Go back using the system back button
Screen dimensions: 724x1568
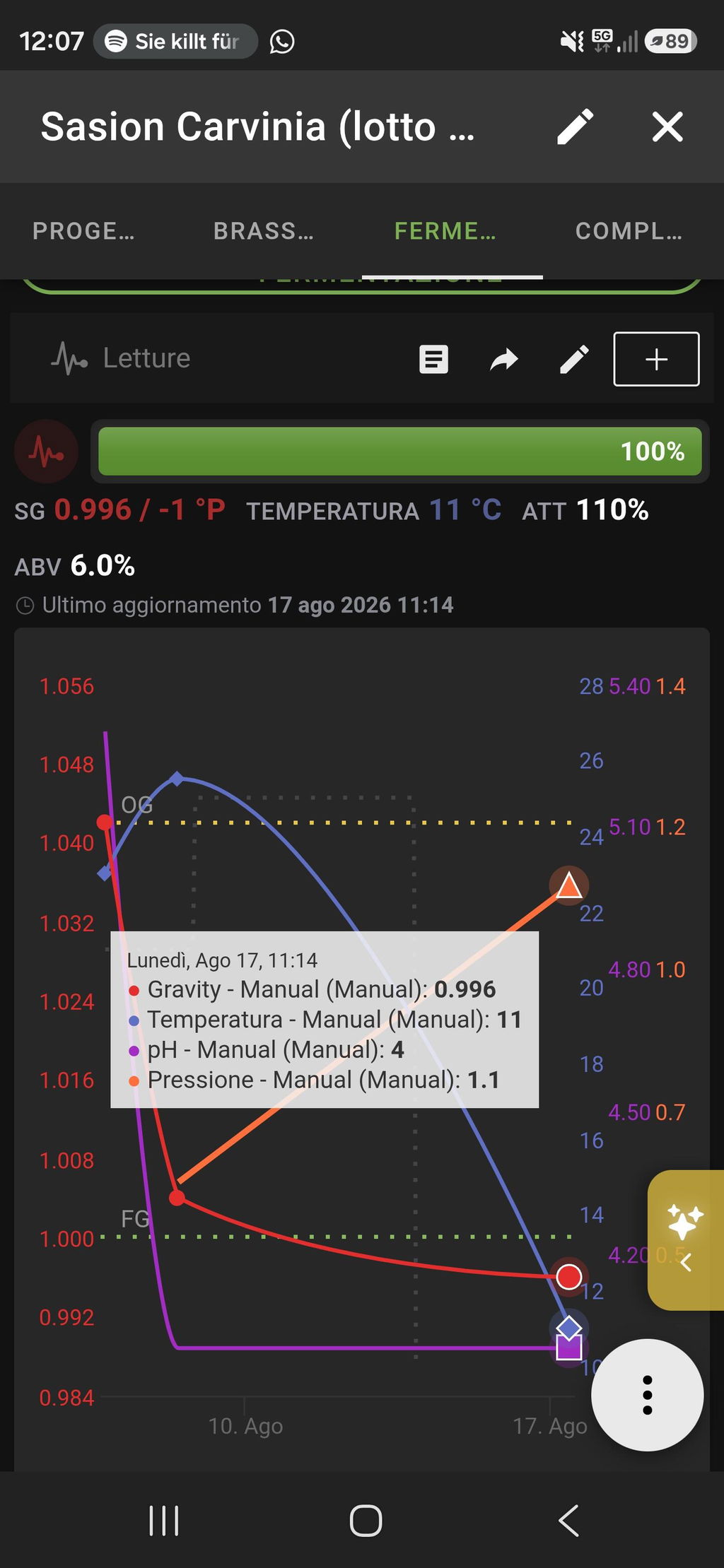pyautogui.click(x=568, y=1520)
